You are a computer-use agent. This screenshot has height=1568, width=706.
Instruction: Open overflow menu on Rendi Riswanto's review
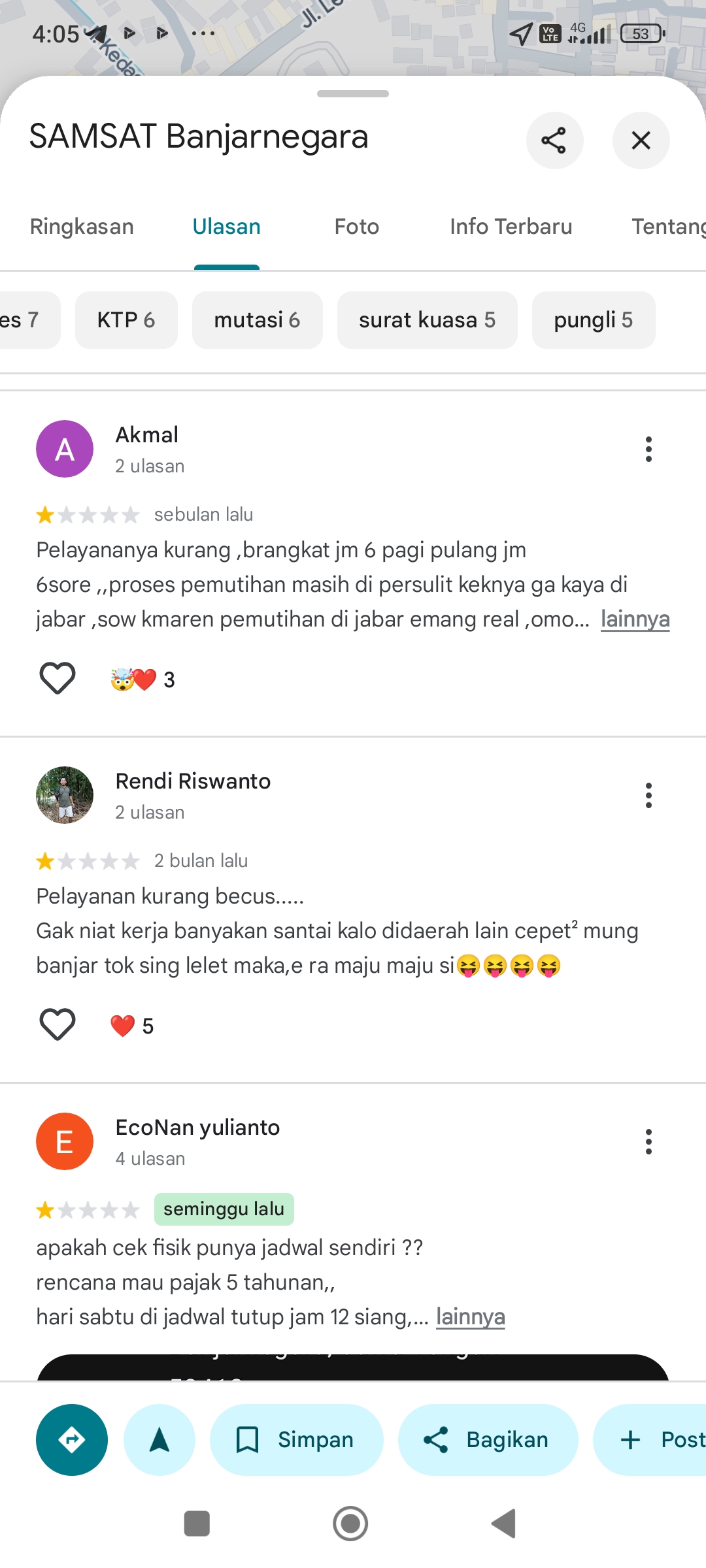point(648,796)
